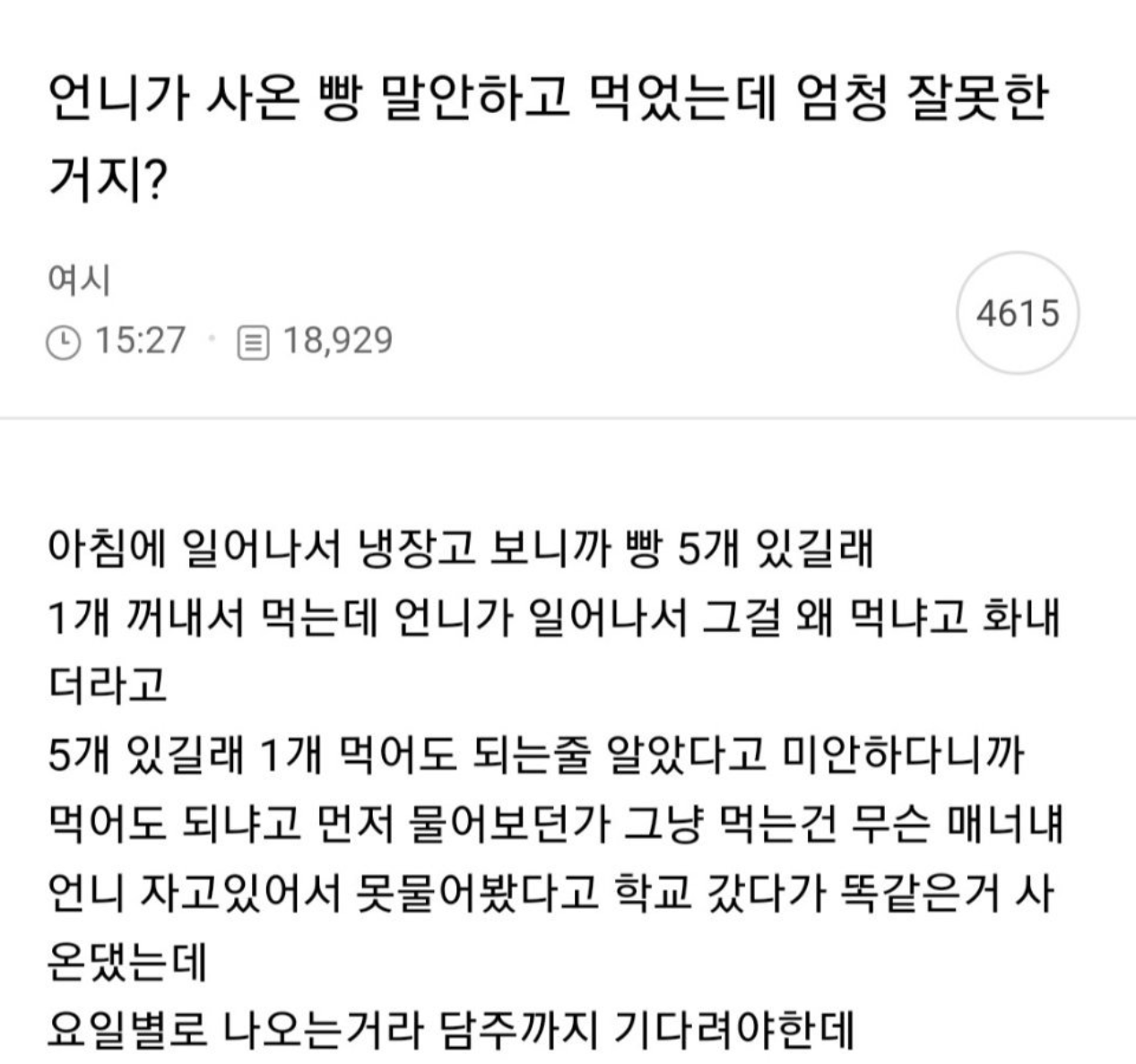Open author 여시's profile
The image size is (1136, 1064).
[78, 281]
